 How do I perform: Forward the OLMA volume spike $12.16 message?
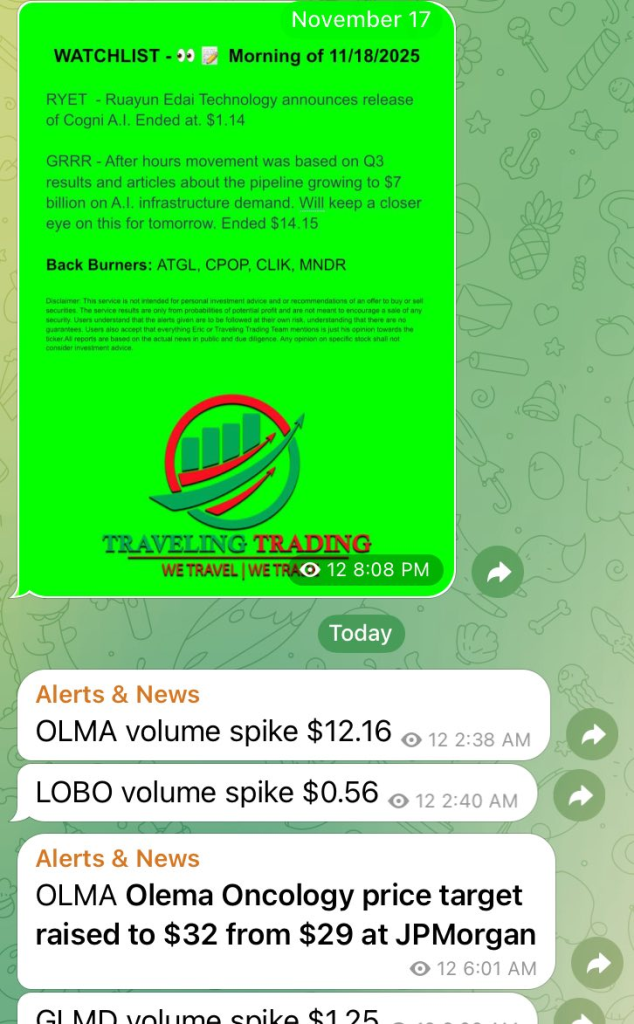(592, 735)
